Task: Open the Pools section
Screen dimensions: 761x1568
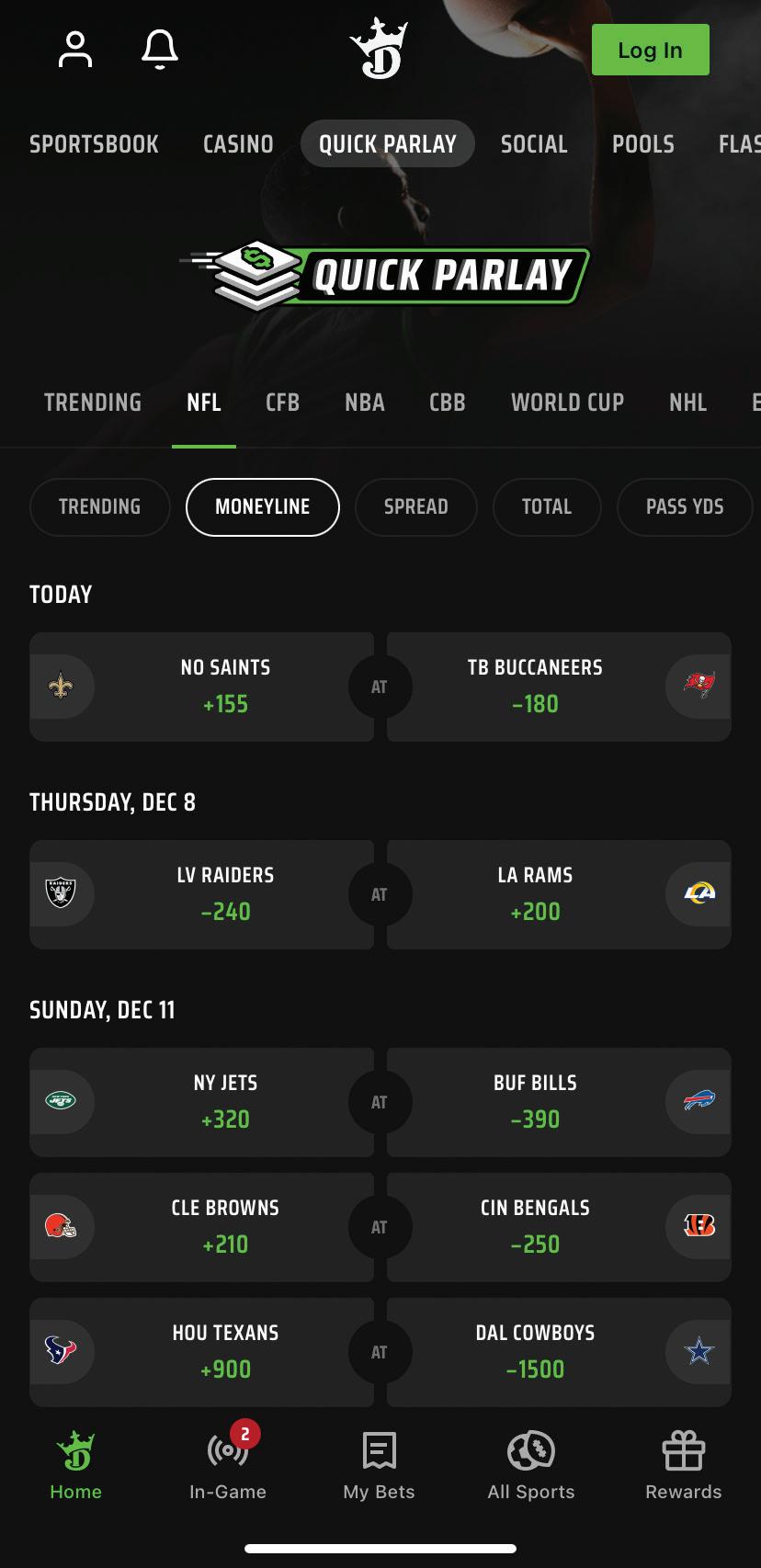Action: coord(643,144)
